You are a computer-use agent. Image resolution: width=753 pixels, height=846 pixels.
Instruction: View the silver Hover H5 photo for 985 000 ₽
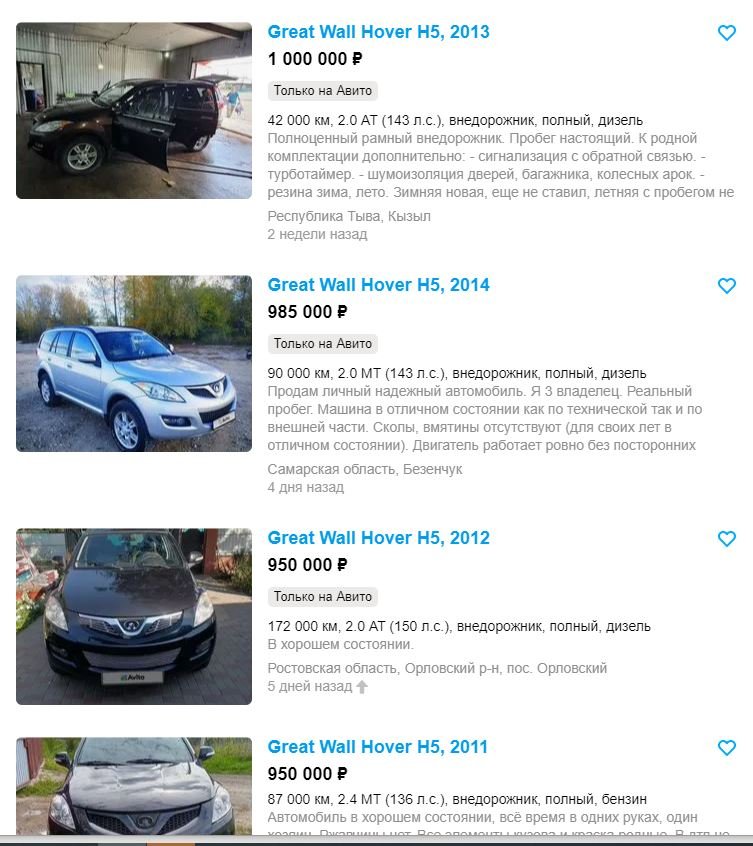click(134, 363)
